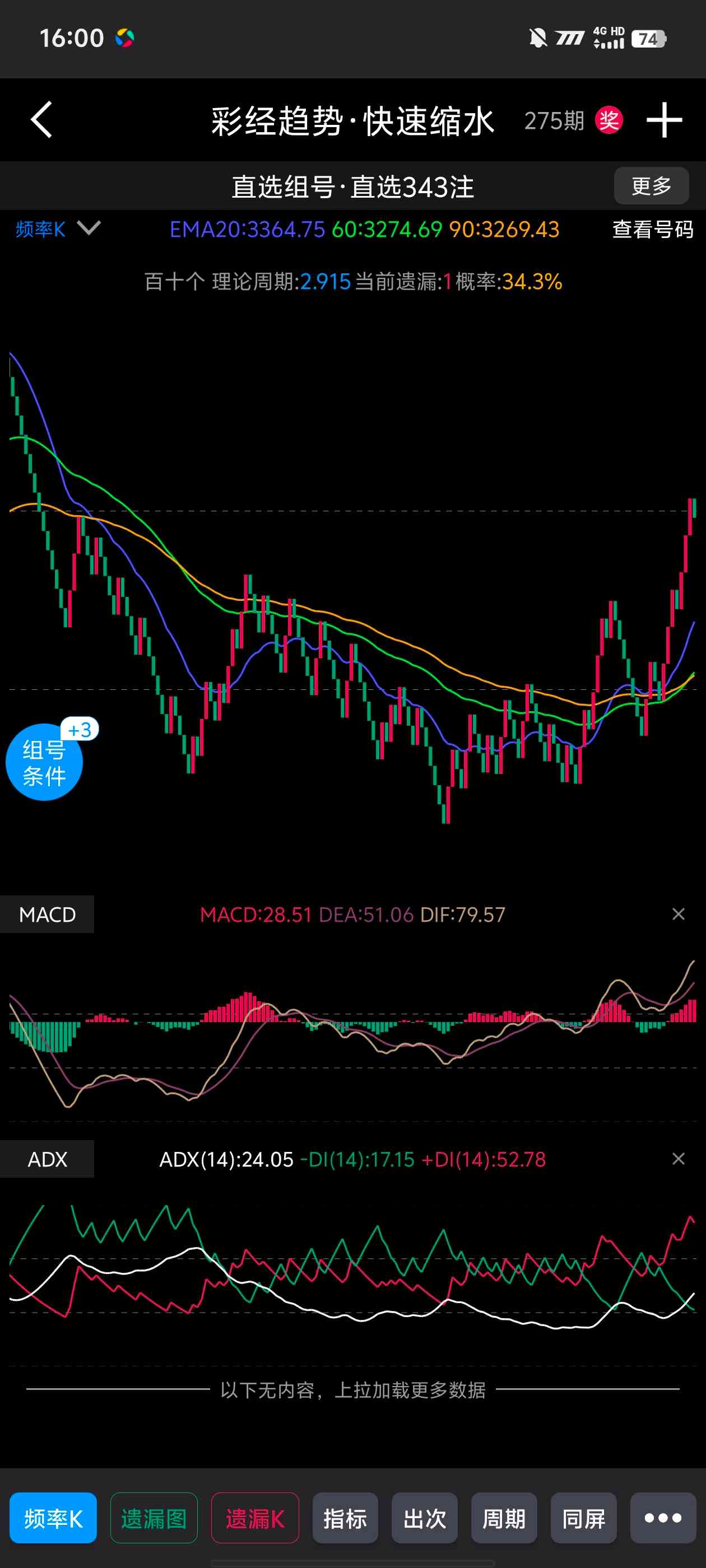Switch to 遗漏图 view
The width and height of the screenshot is (706, 1568).
pyautogui.click(x=154, y=1519)
